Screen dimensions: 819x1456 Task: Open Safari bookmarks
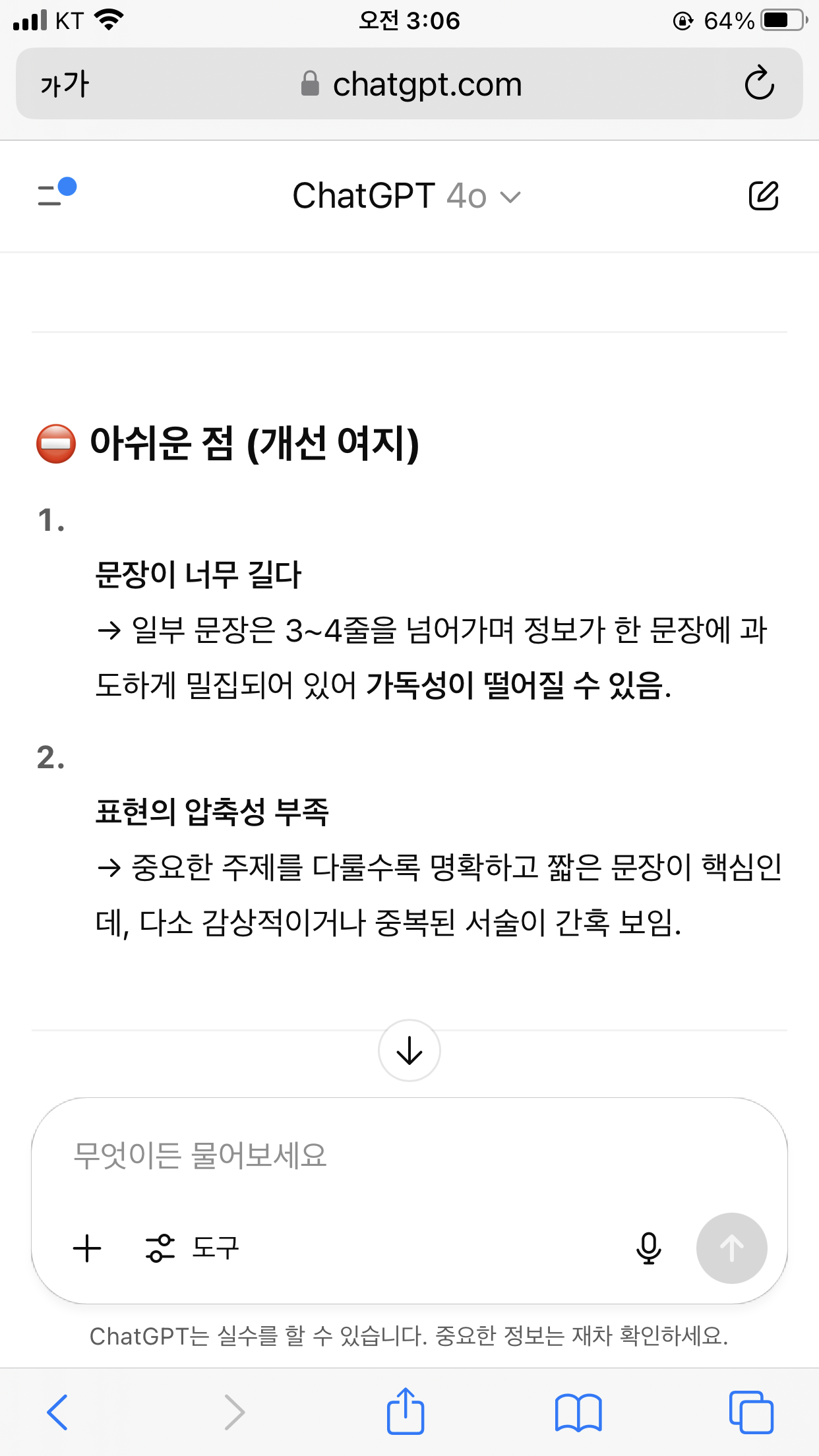(578, 1412)
